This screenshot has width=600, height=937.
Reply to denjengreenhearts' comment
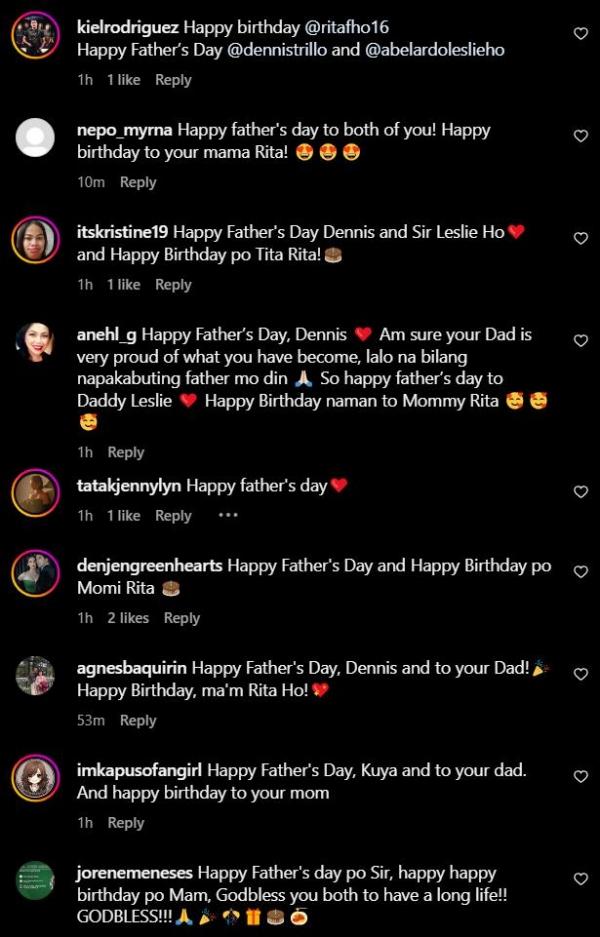pyautogui.click(x=182, y=618)
